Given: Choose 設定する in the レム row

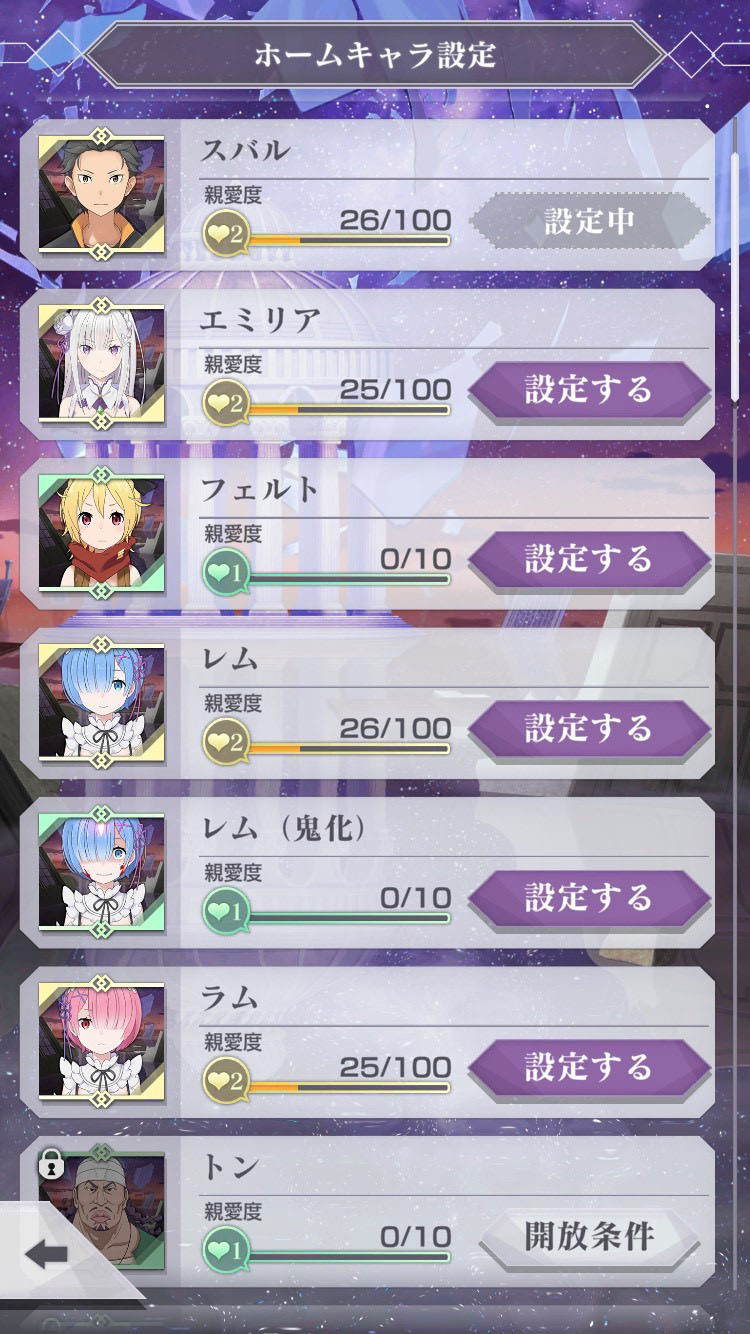Looking at the screenshot, I should tap(589, 728).
